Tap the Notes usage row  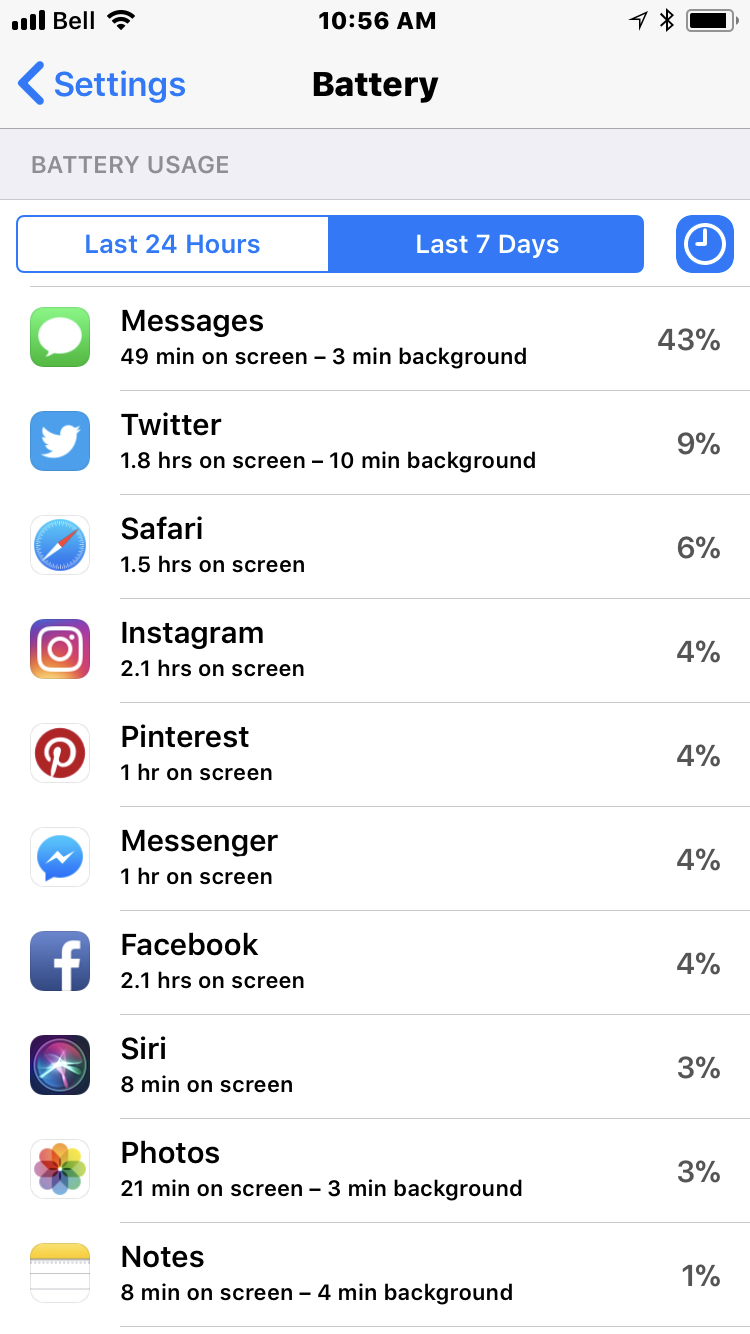pyautogui.click(x=375, y=1275)
